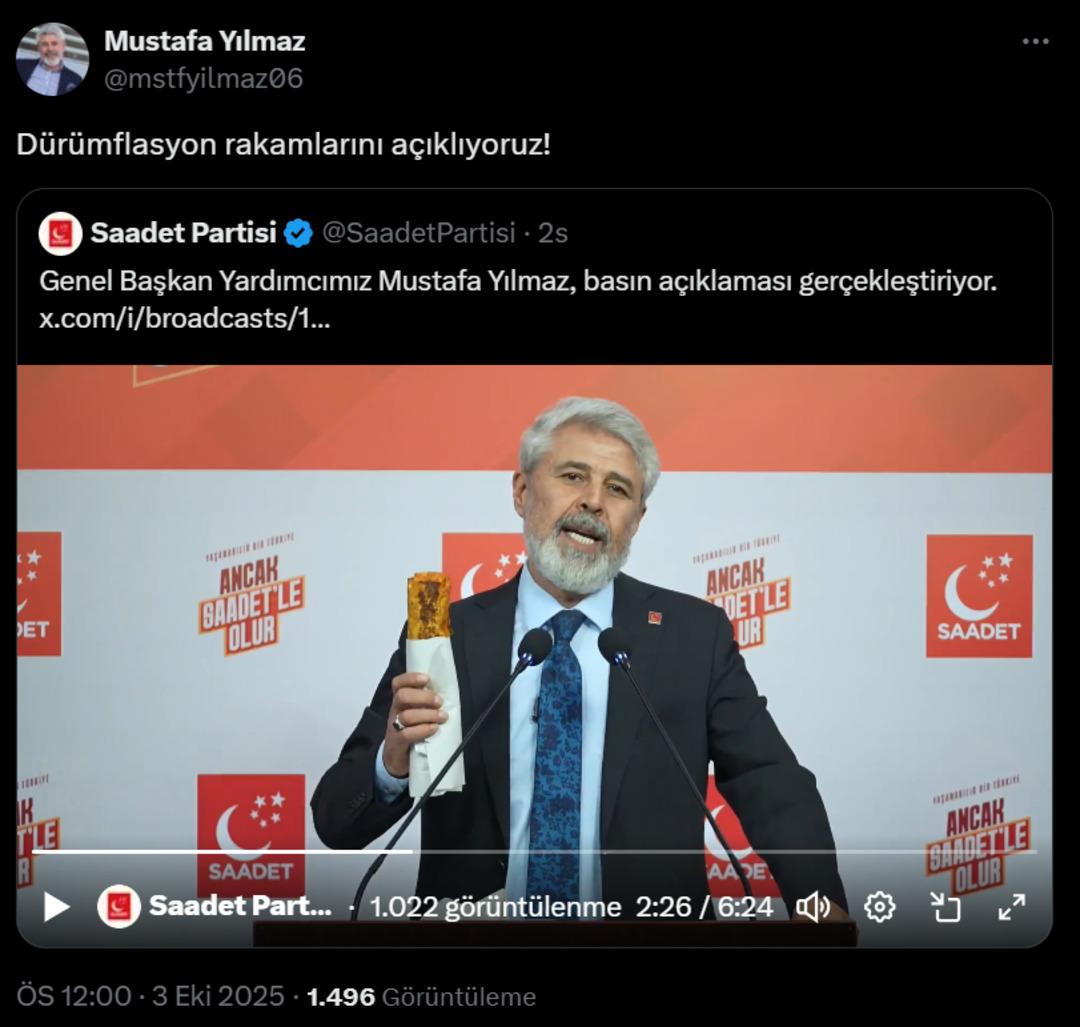This screenshot has height=1027, width=1080.
Task: Open the tweet's three-dot overflow menu
Action: (1035, 42)
